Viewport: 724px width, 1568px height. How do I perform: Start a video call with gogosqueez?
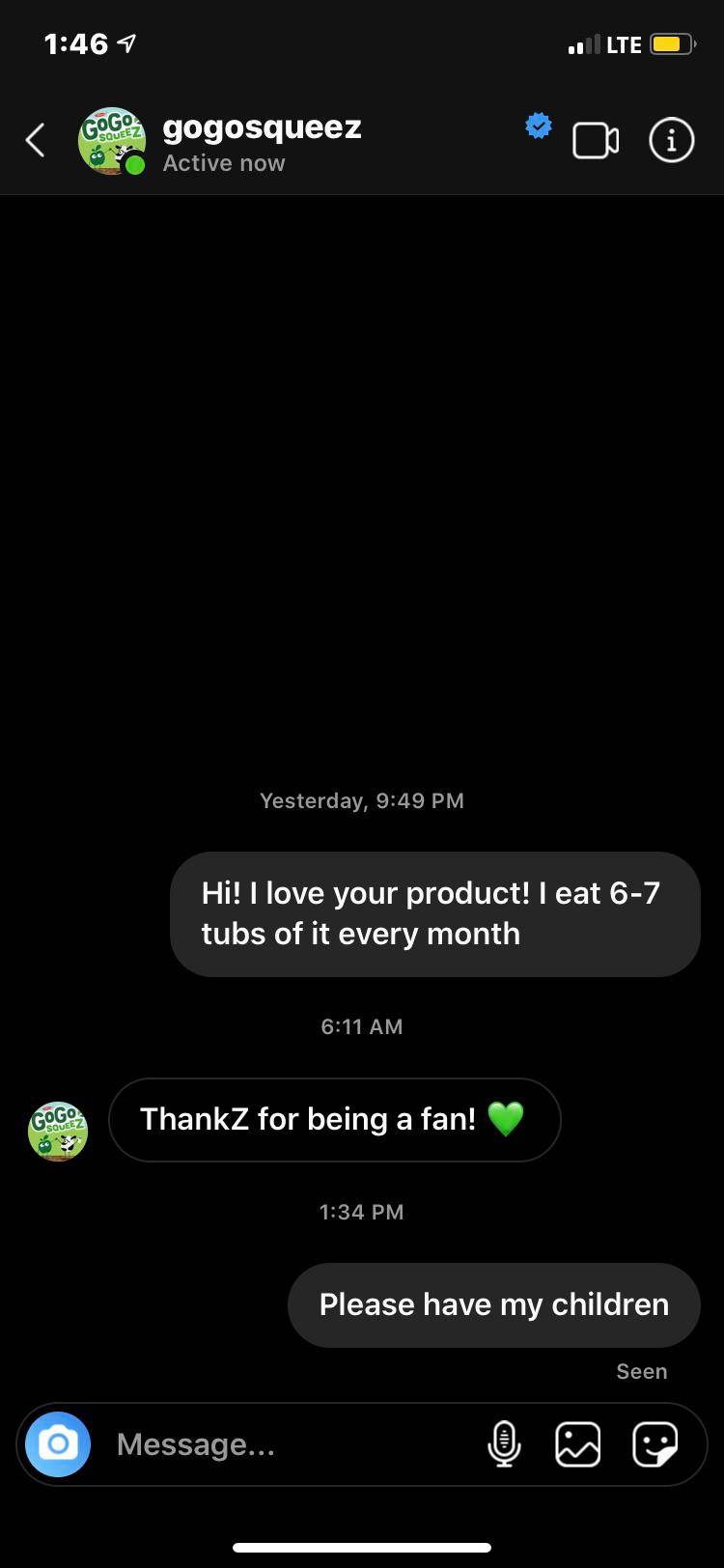tap(596, 141)
